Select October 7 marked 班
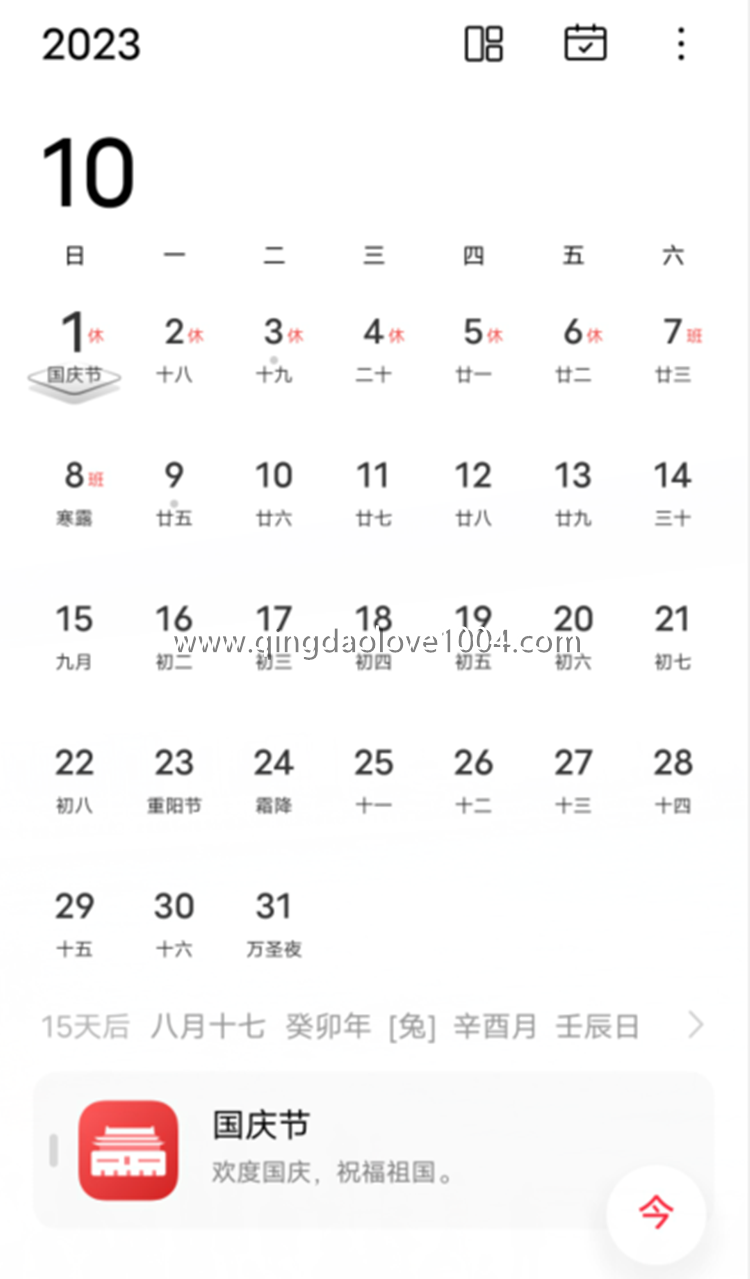The height and width of the screenshot is (1279, 750). 673,348
